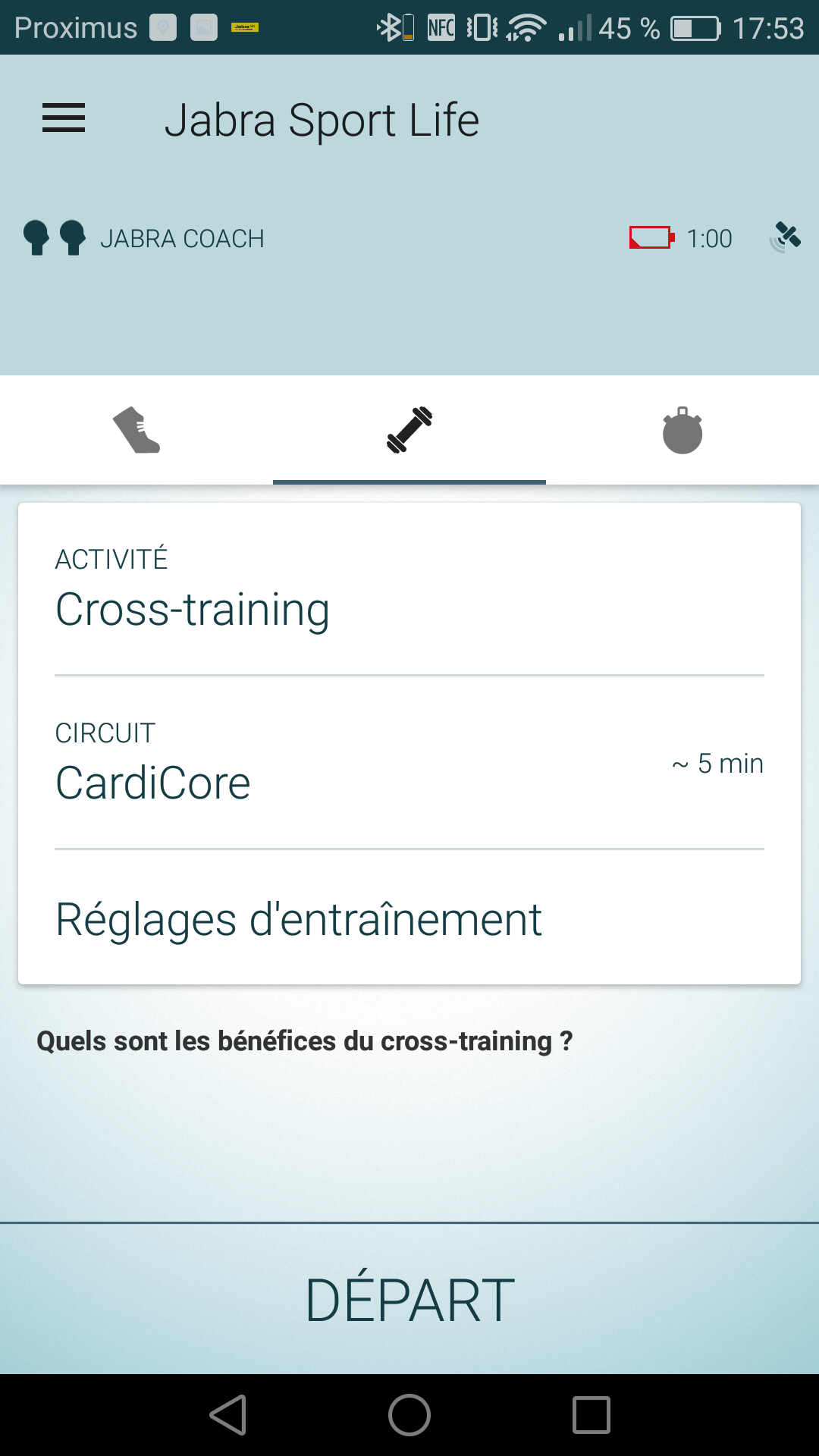This screenshot has width=819, height=1456.
Task: Select the dumbbell cross-training tab
Action: coord(409,430)
